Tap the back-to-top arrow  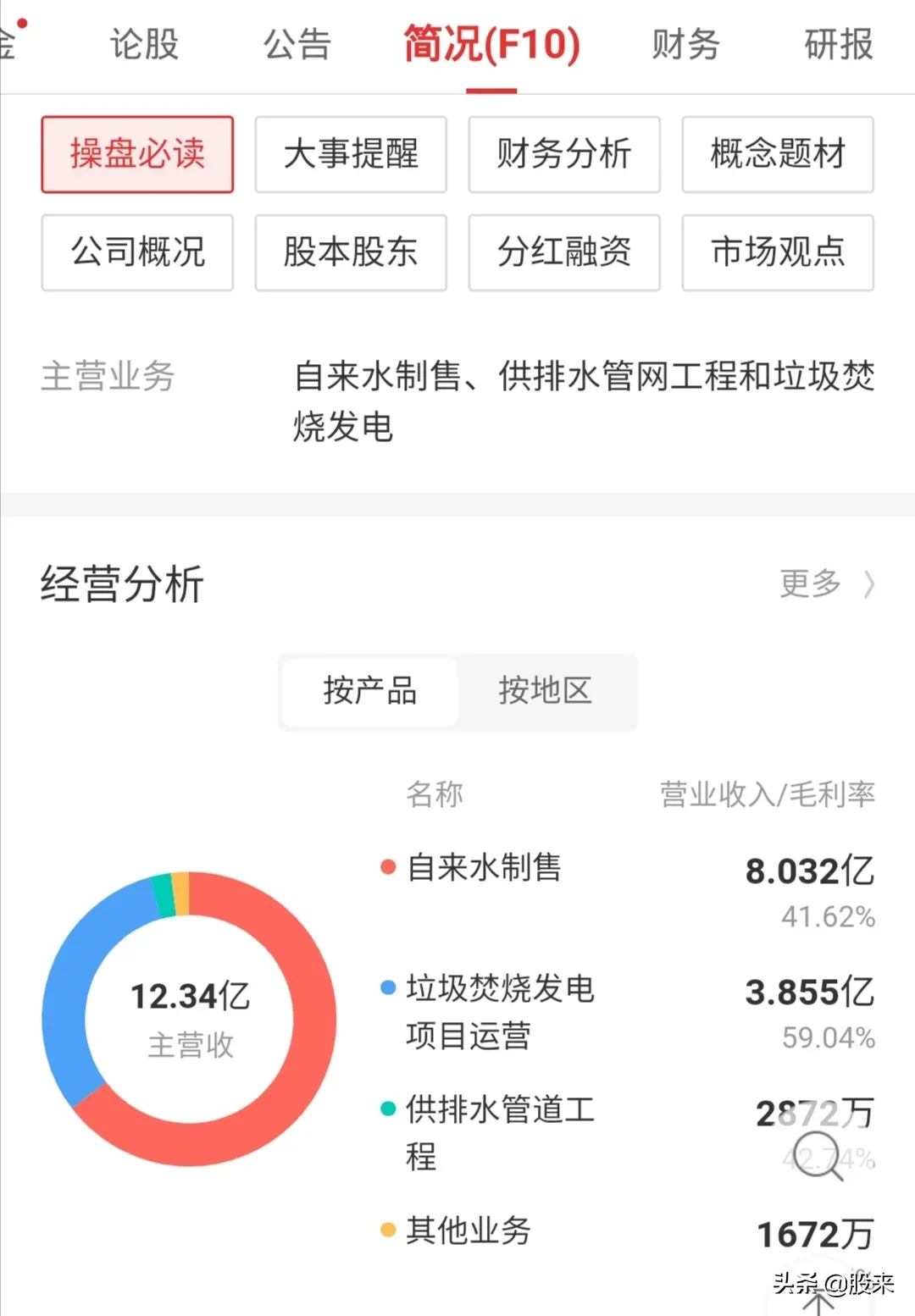(818, 1302)
